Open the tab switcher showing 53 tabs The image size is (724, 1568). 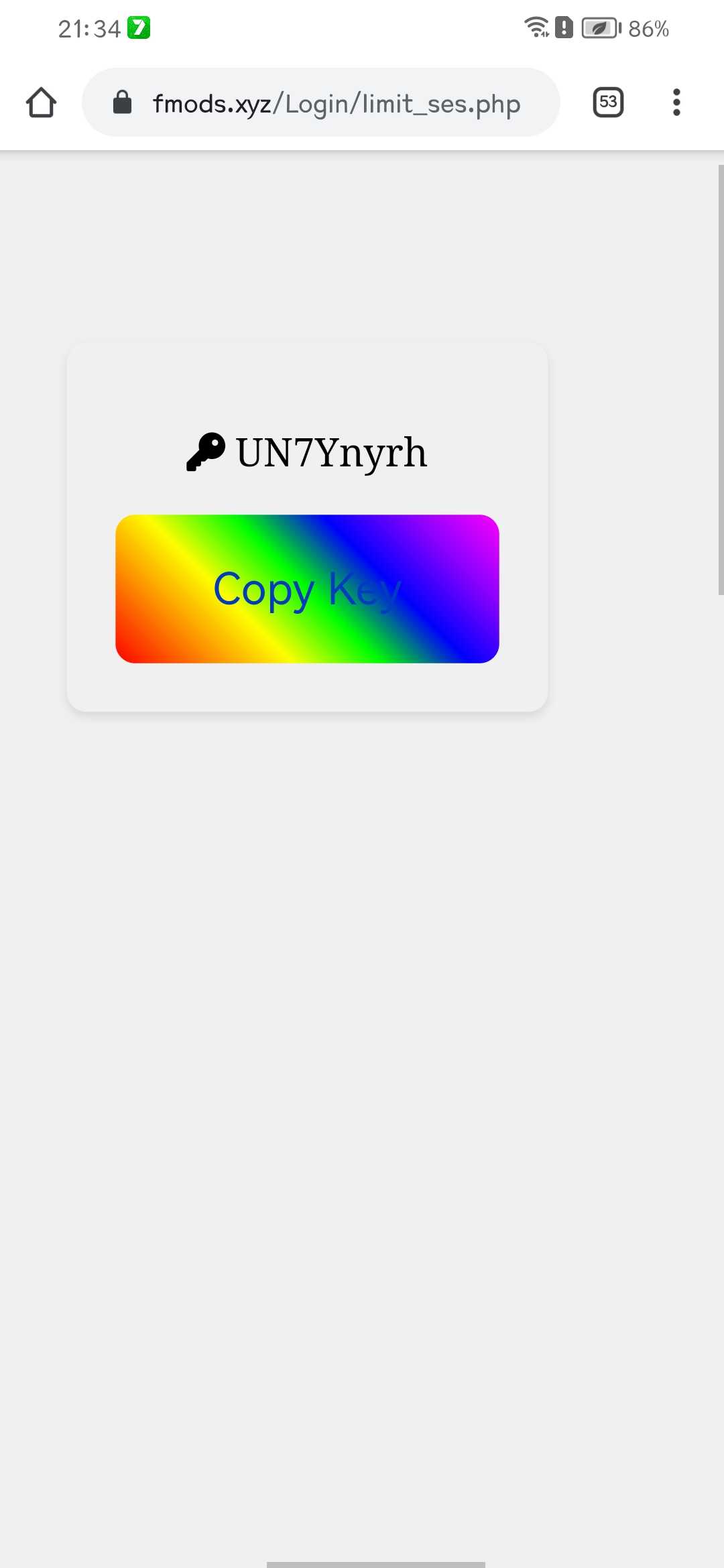tap(608, 103)
